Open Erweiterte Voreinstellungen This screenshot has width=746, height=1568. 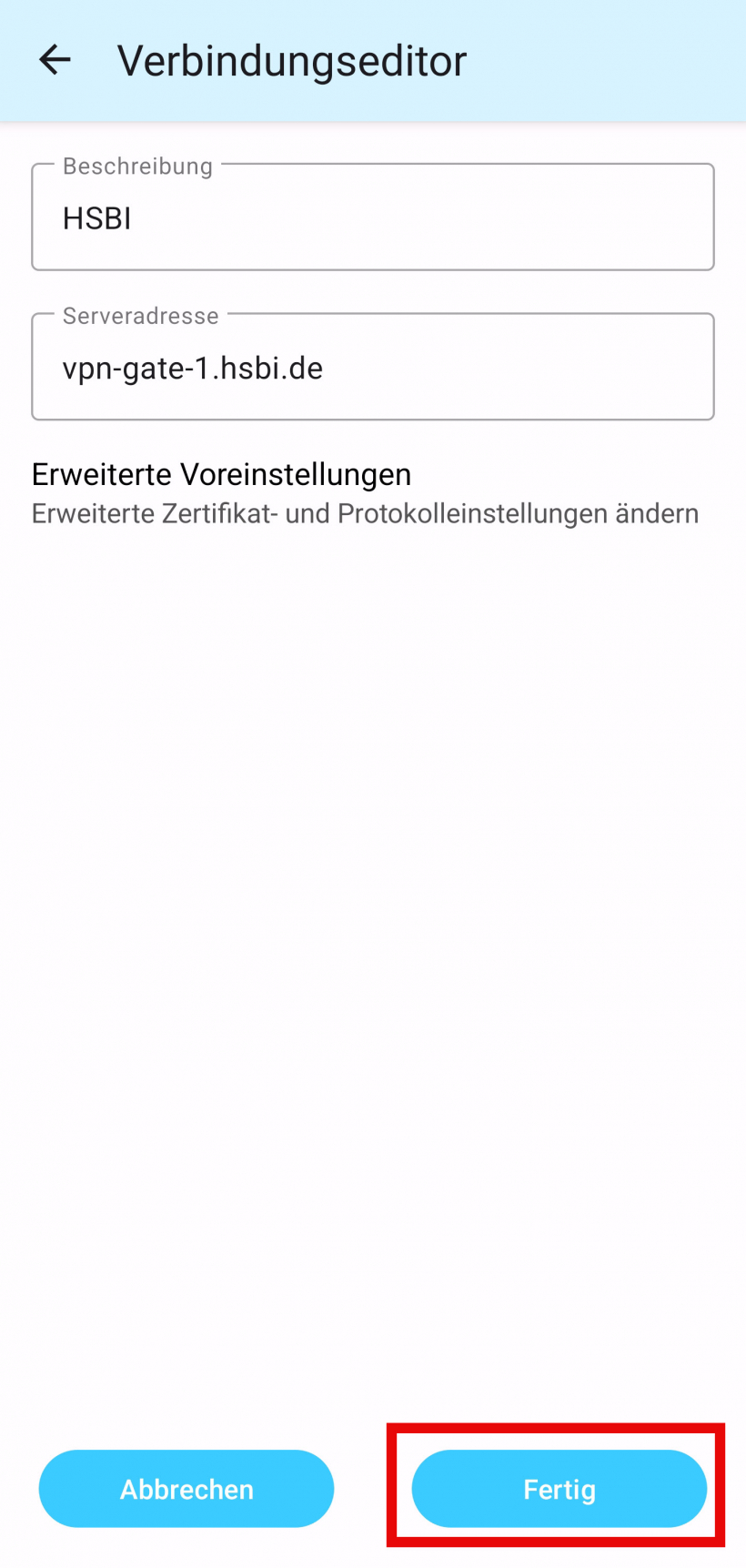pos(365,492)
